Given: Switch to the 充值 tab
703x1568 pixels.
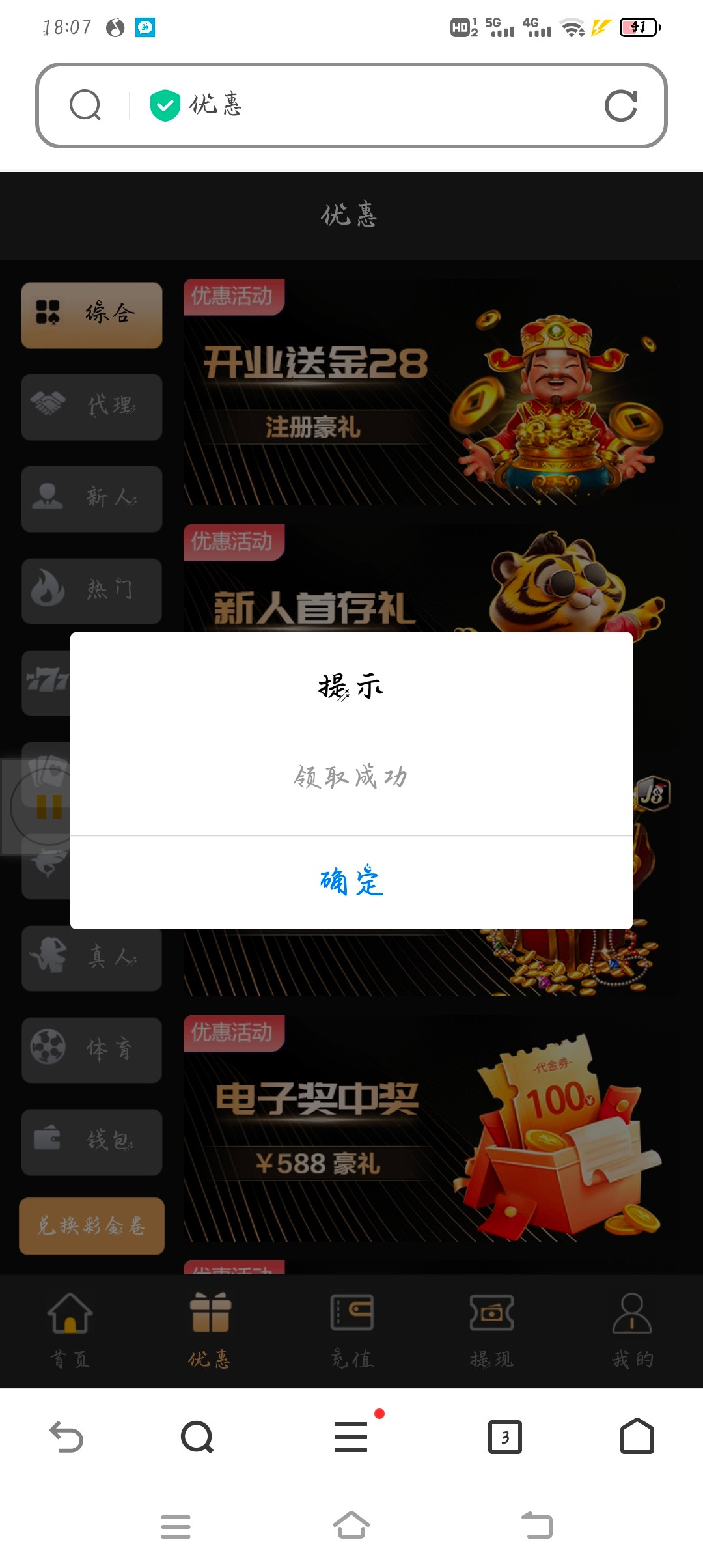Looking at the screenshot, I should point(351,1330).
